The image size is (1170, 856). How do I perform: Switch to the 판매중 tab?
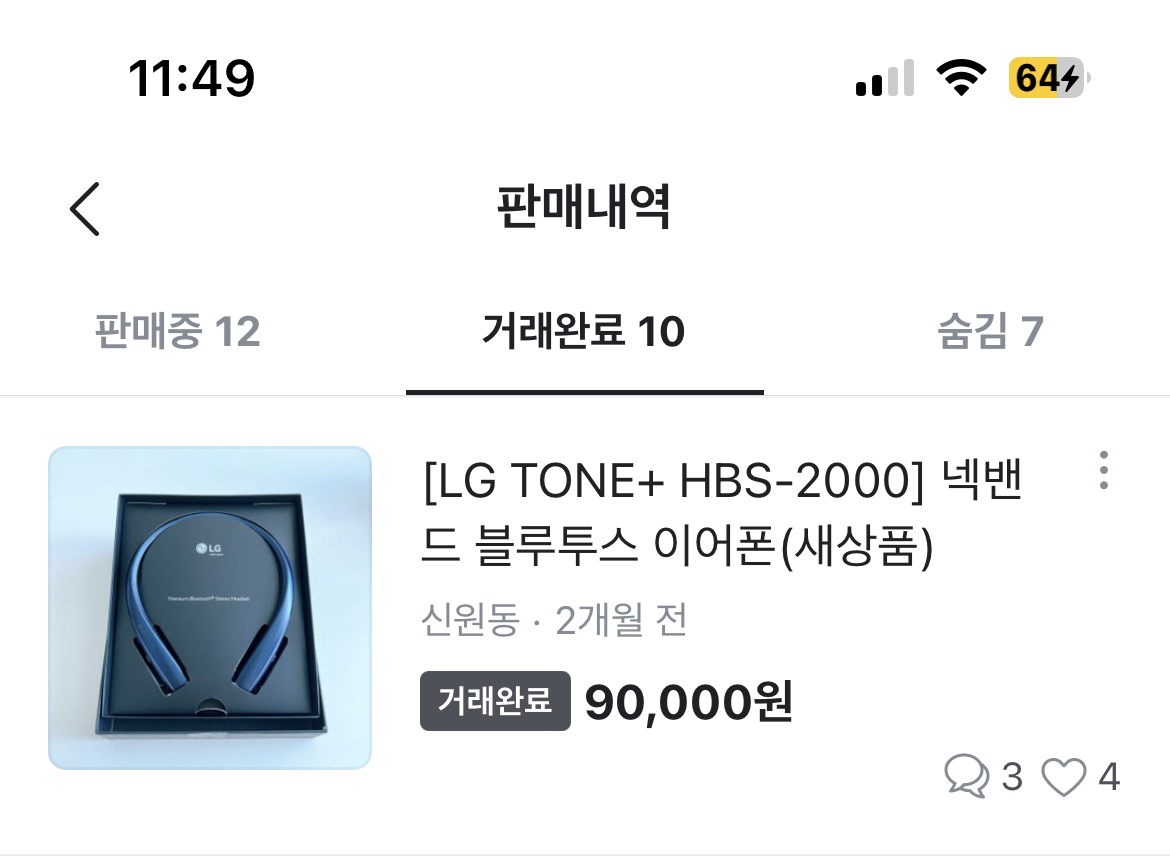pyautogui.click(x=178, y=331)
